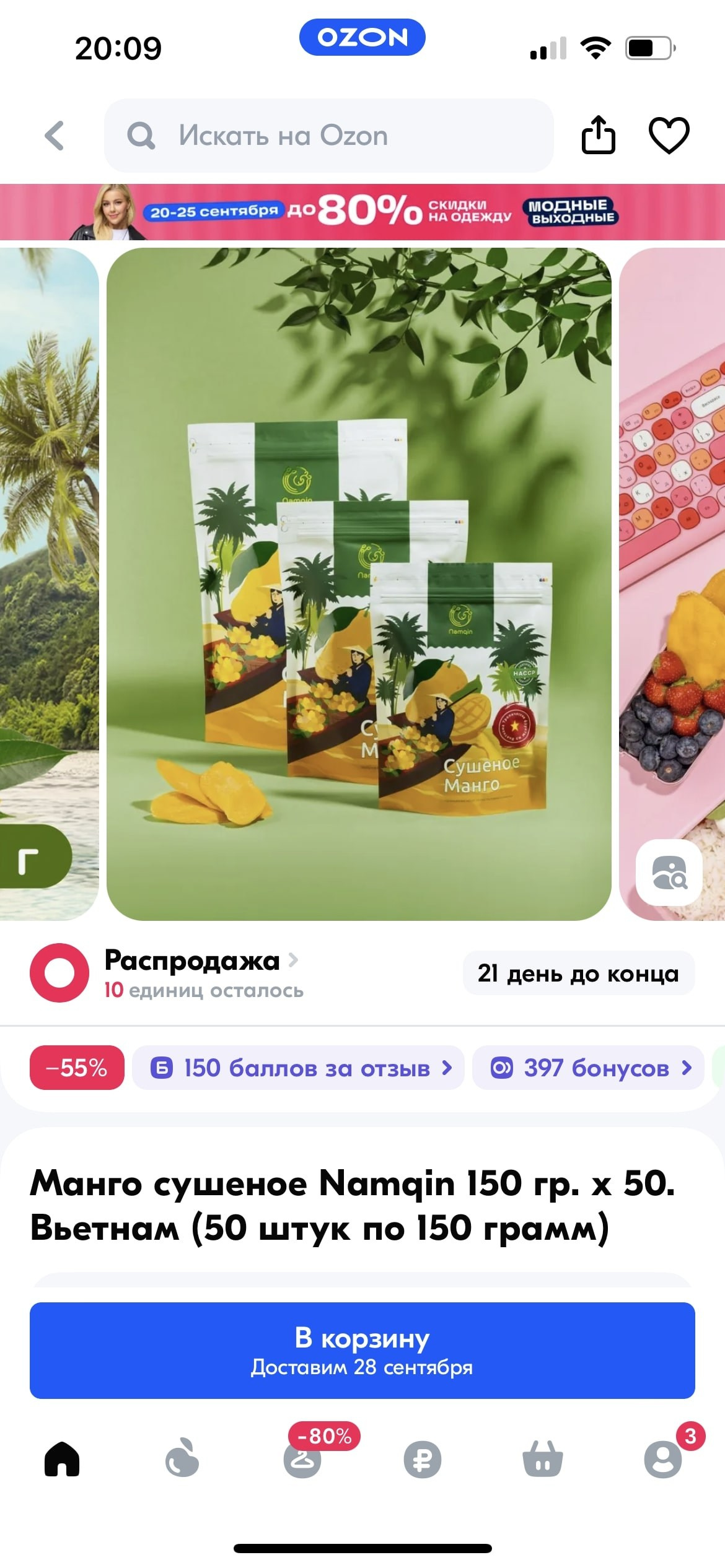
Task: Open the clothing tab with -80% badge
Action: coord(302,1459)
